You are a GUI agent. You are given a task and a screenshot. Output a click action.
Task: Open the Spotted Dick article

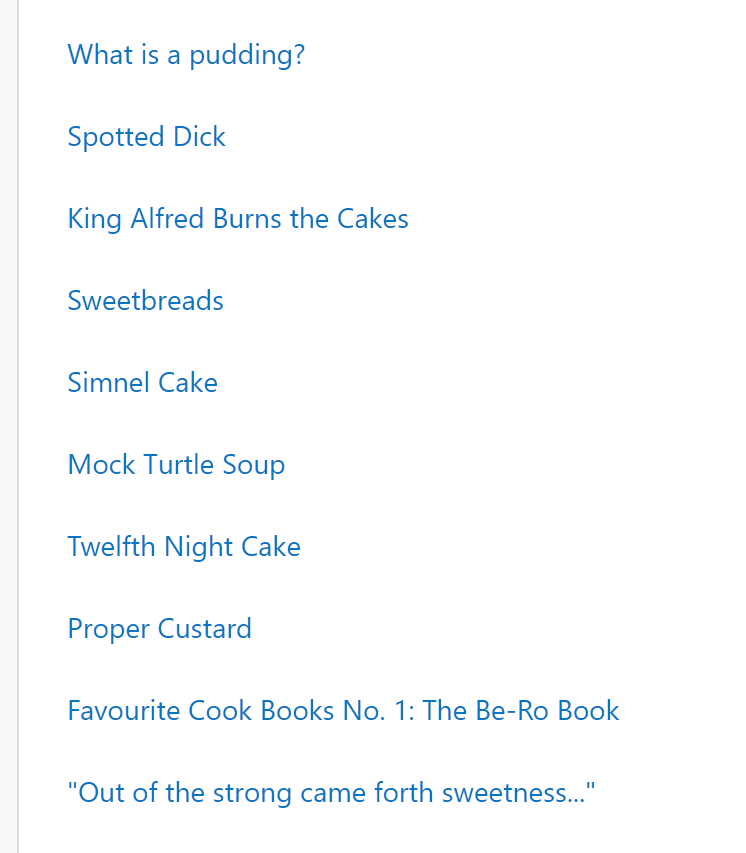coord(146,137)
